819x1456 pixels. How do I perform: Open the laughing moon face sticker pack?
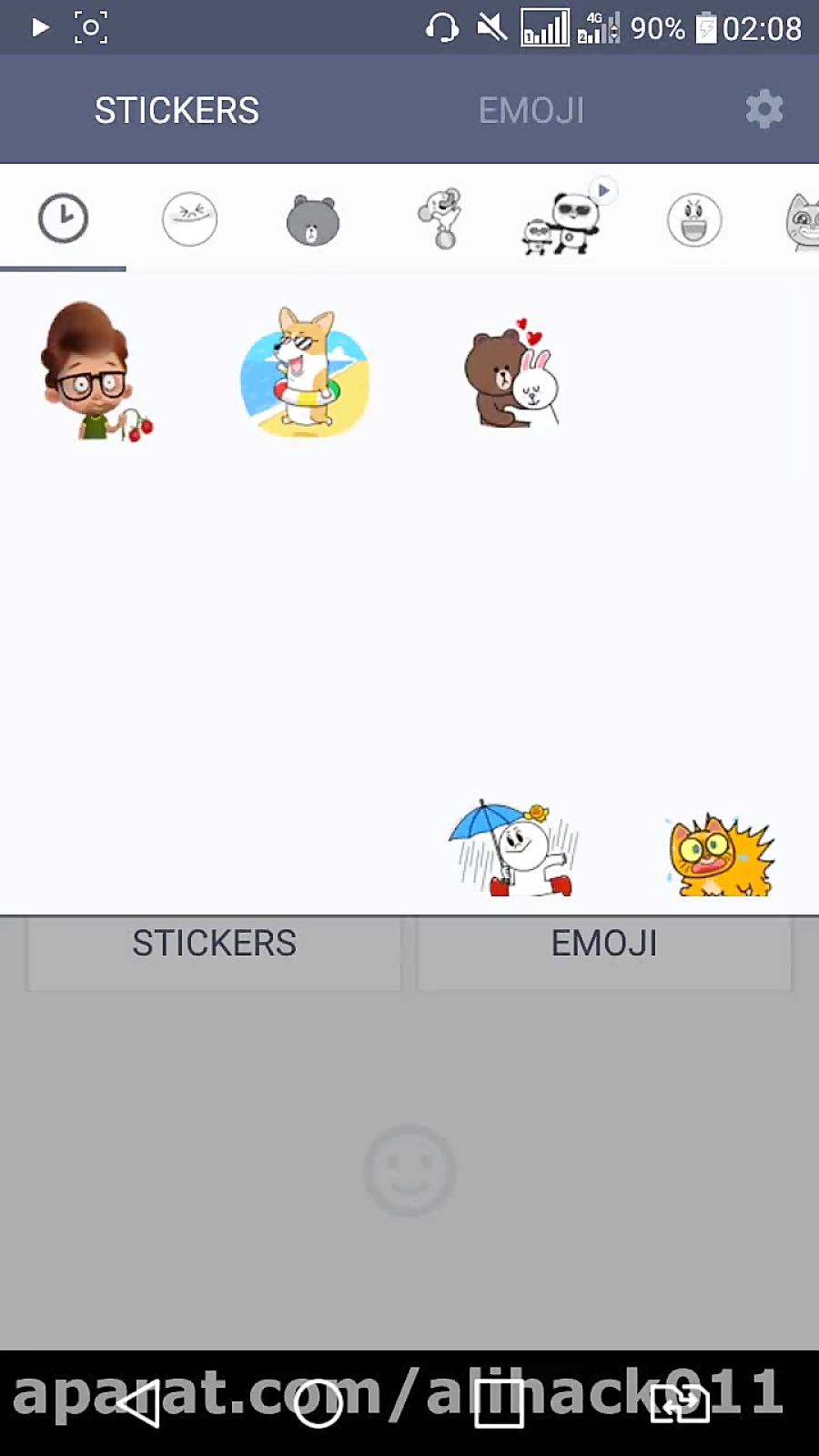click(189, 219)
